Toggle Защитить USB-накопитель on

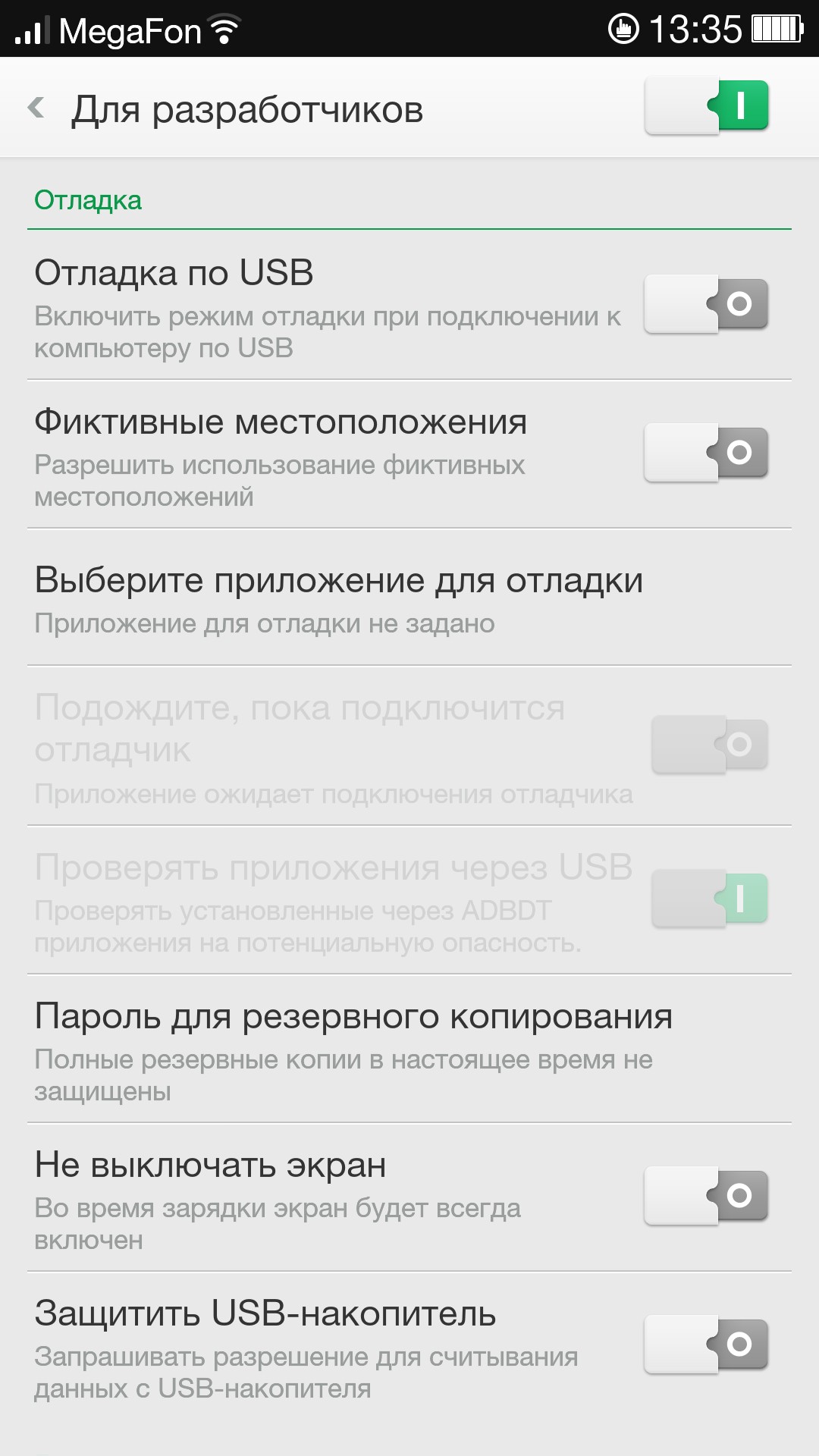(706, 1345)
